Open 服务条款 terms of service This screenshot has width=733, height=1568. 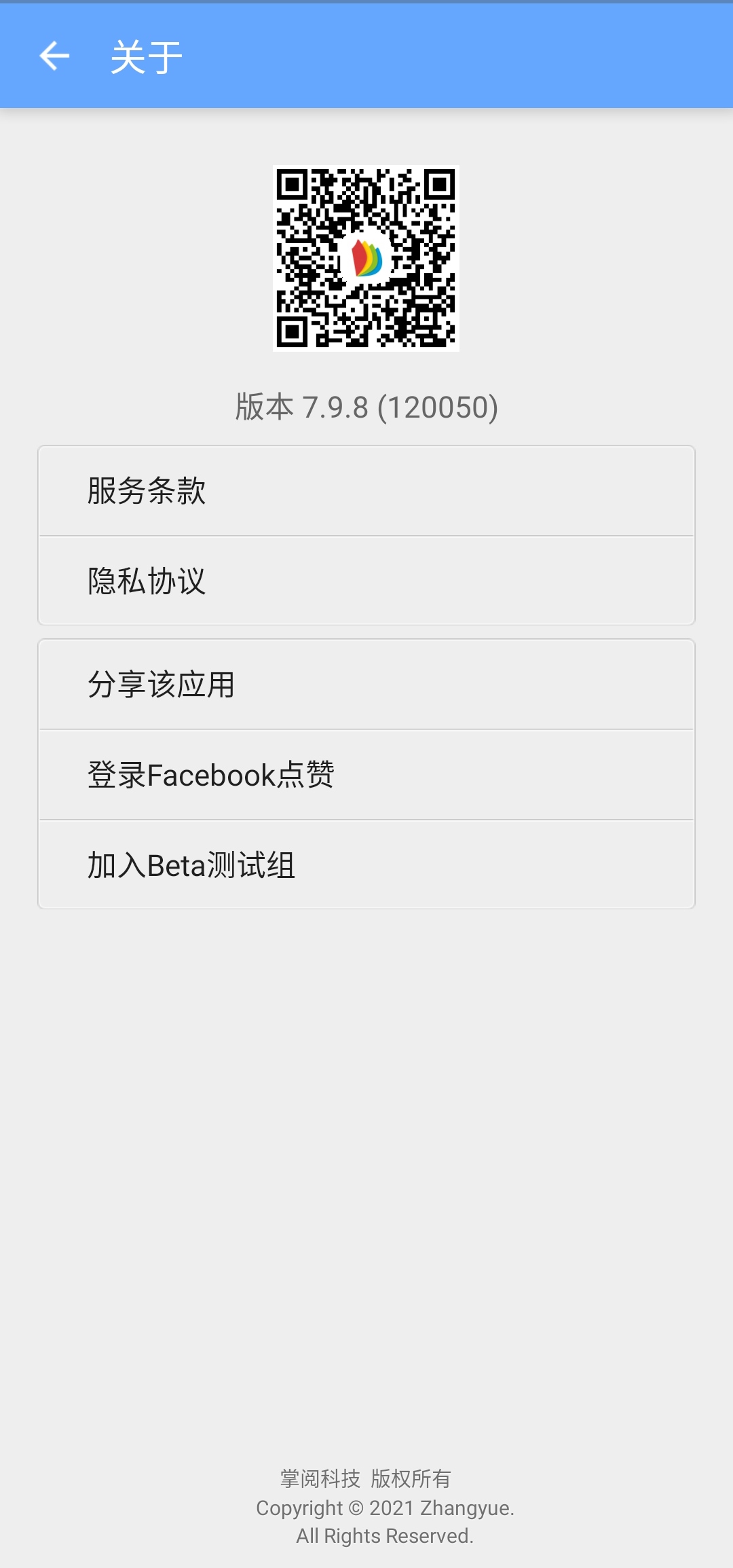[366, 491]
